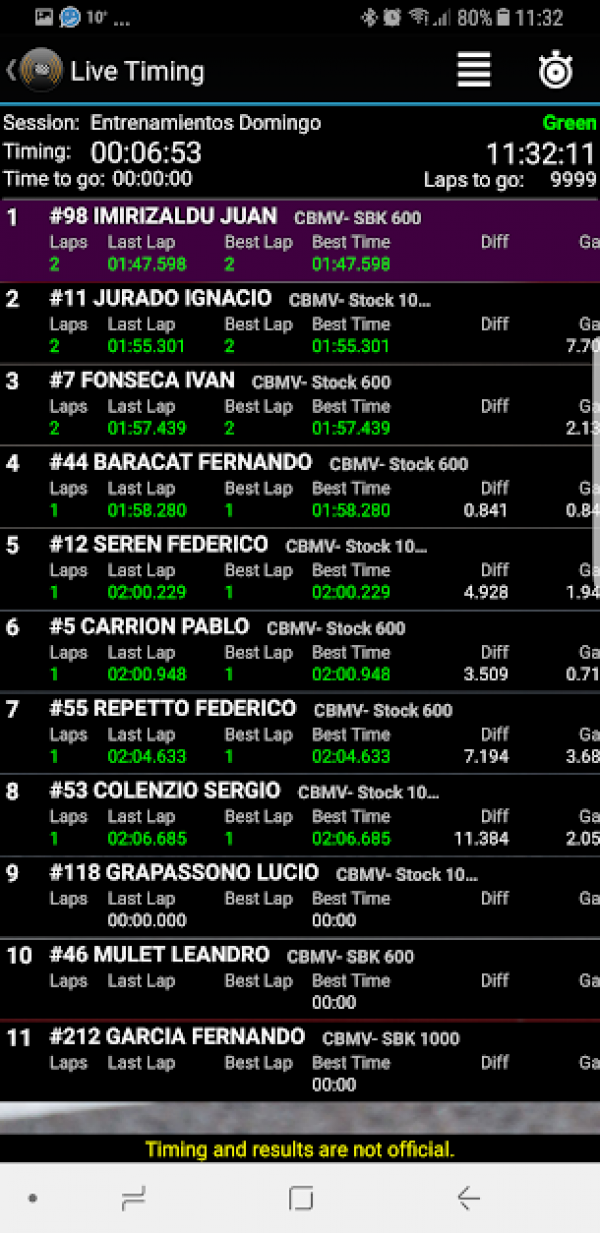Tap the system back button
The image size is (600, 1233).
(x=467, y=1198)
